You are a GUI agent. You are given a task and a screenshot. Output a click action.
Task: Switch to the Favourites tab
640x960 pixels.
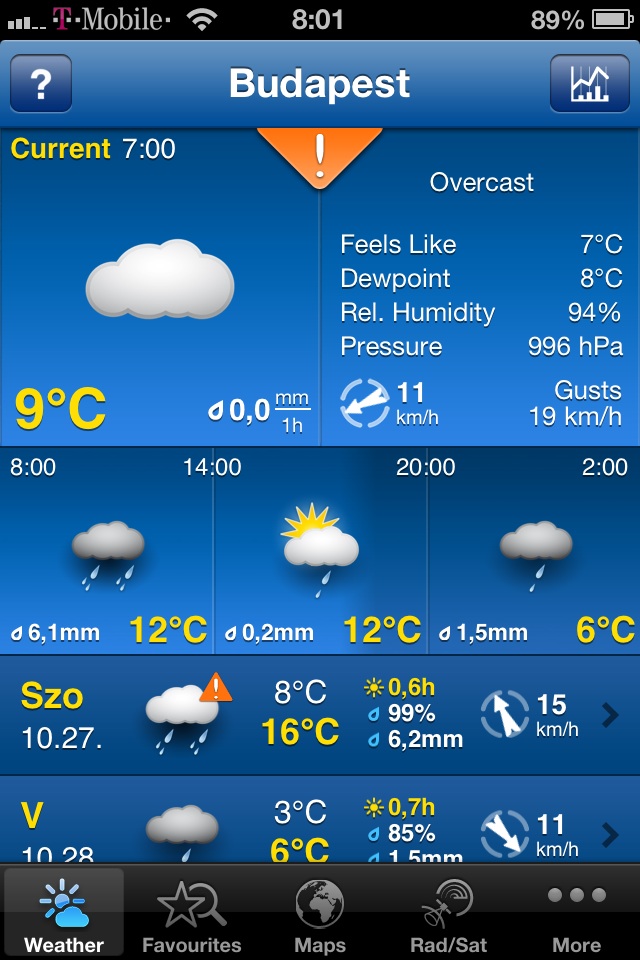point(192,912)
